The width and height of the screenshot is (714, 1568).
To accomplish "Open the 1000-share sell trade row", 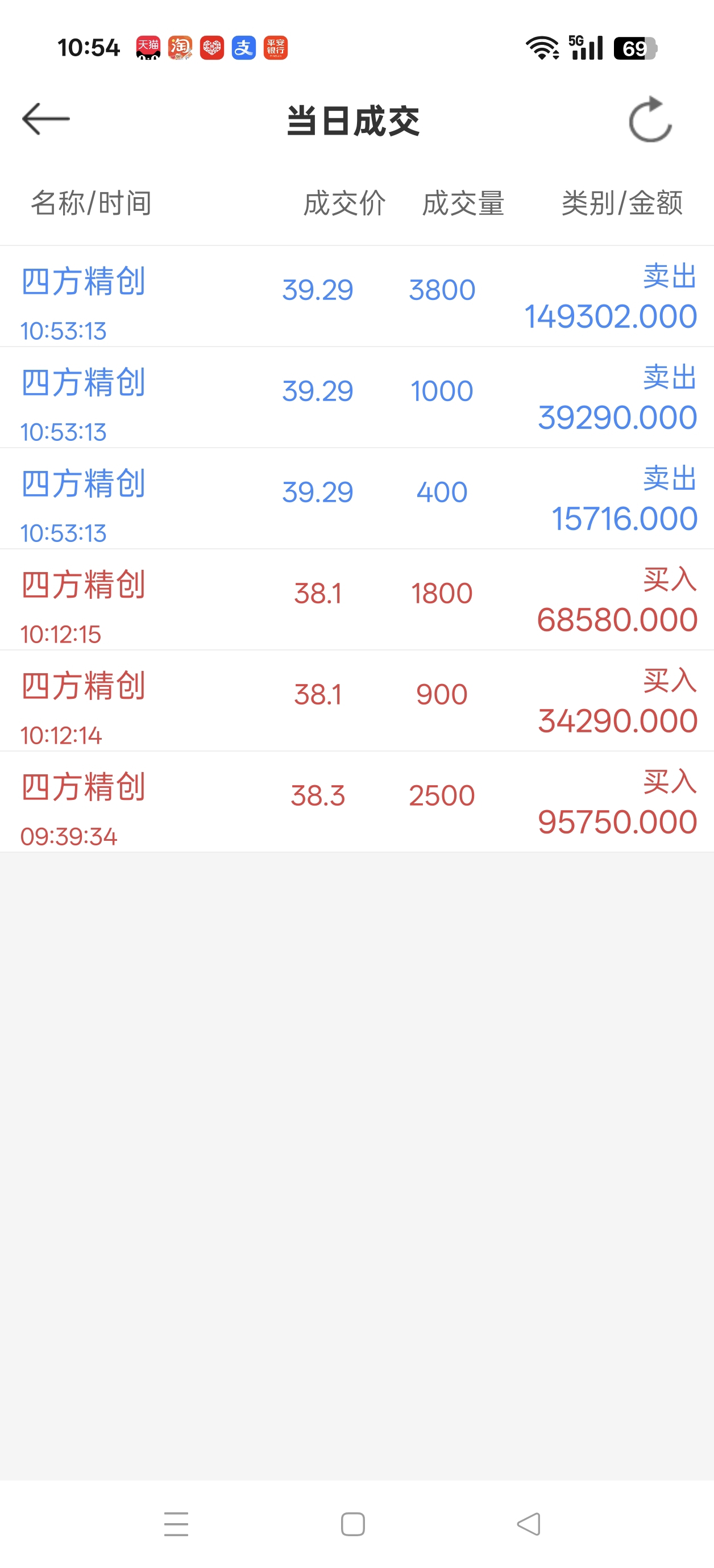I will coord(357,398).
